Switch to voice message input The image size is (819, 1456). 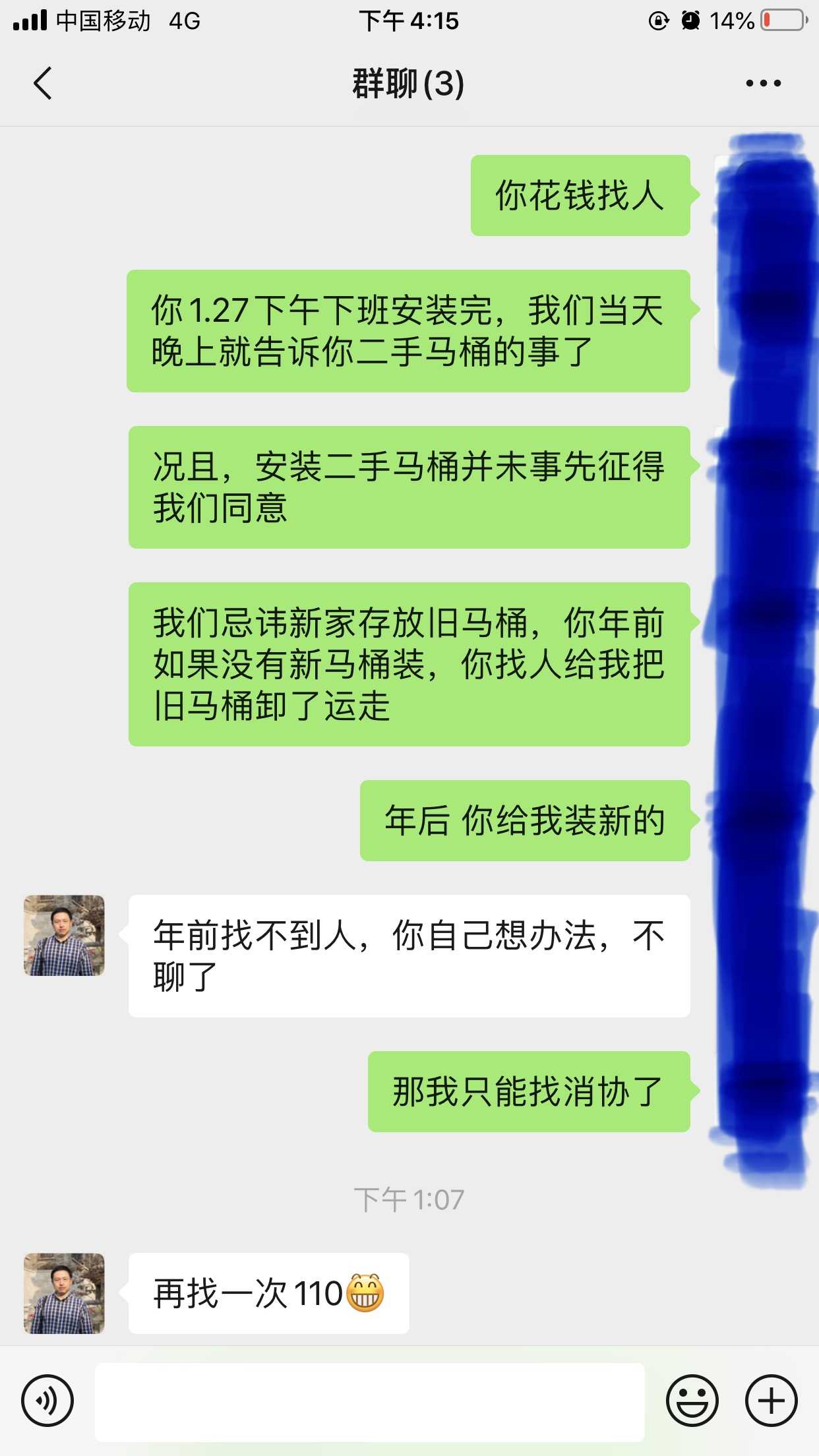point(47,1400)
